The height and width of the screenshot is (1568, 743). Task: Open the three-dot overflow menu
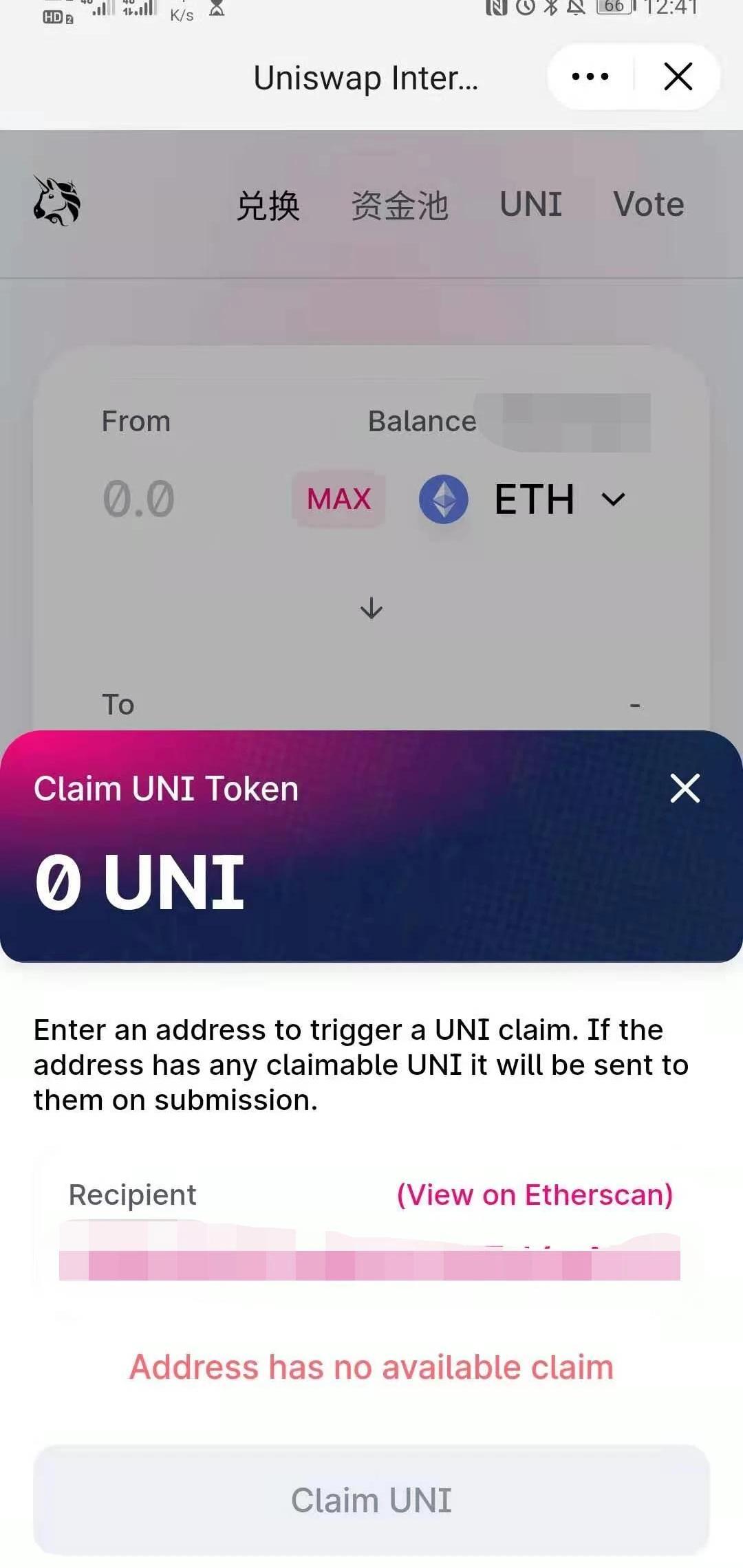tap(590, 76)
